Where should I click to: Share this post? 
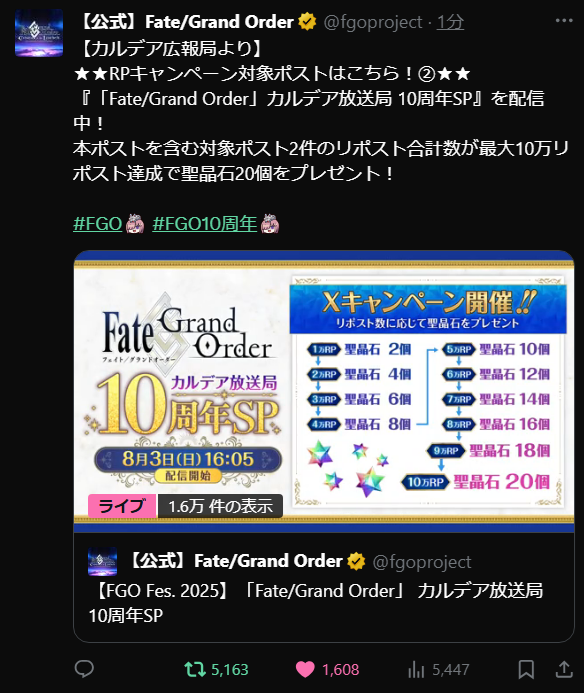[x=564, y=670]
